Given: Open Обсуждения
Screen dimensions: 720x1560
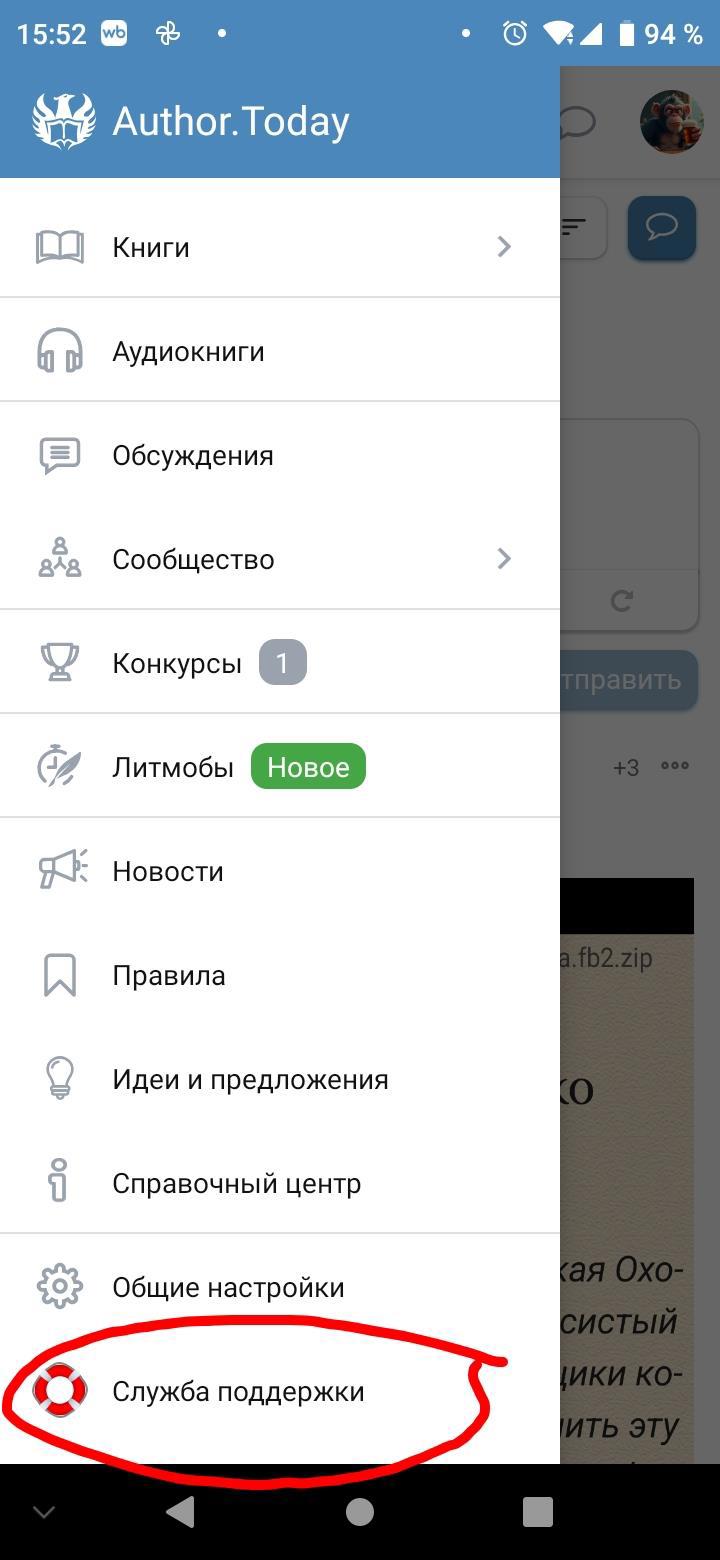Looking at the screenshot, I should point(192,456).
